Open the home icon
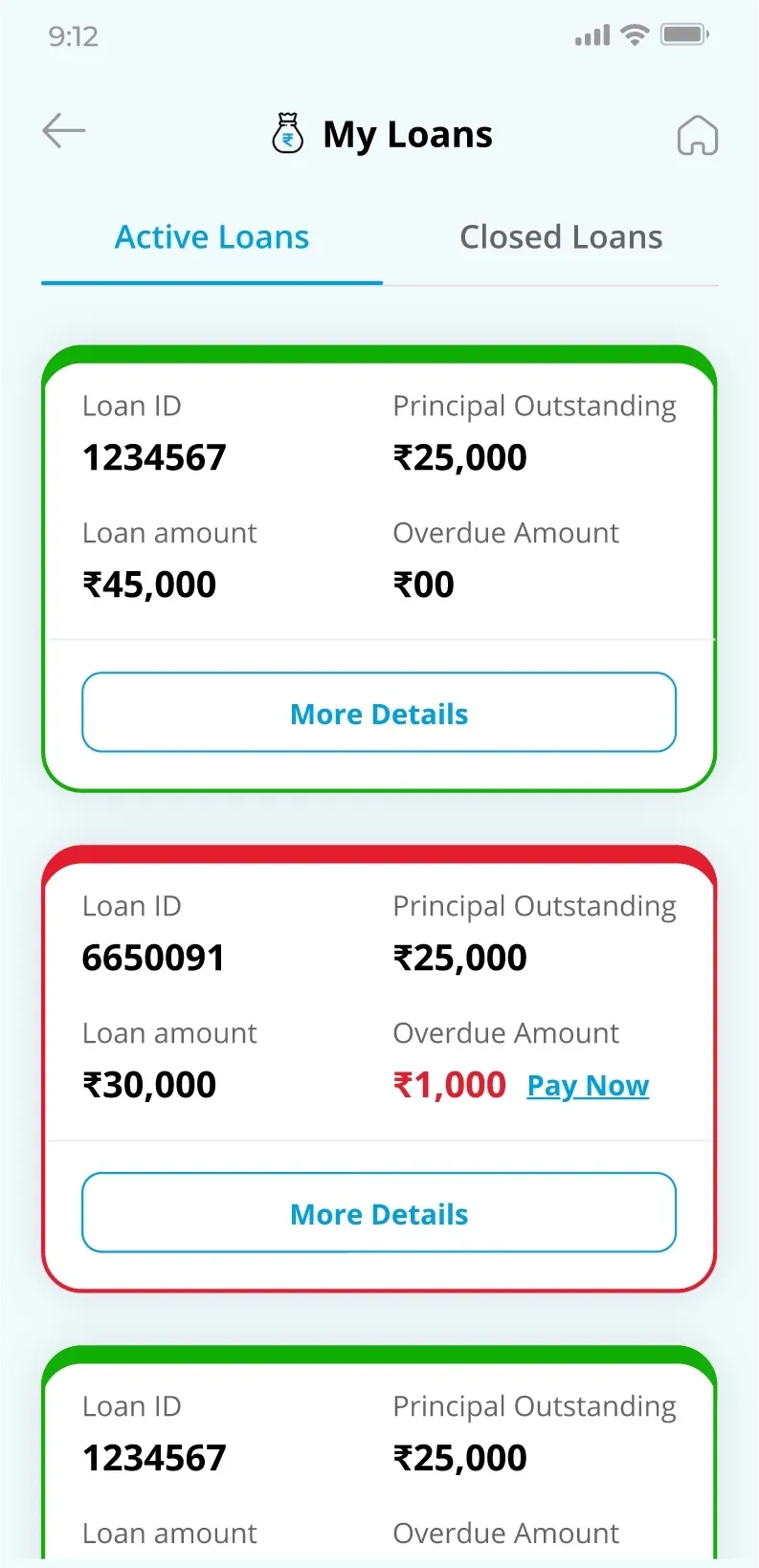 click(x=697, y=135)
